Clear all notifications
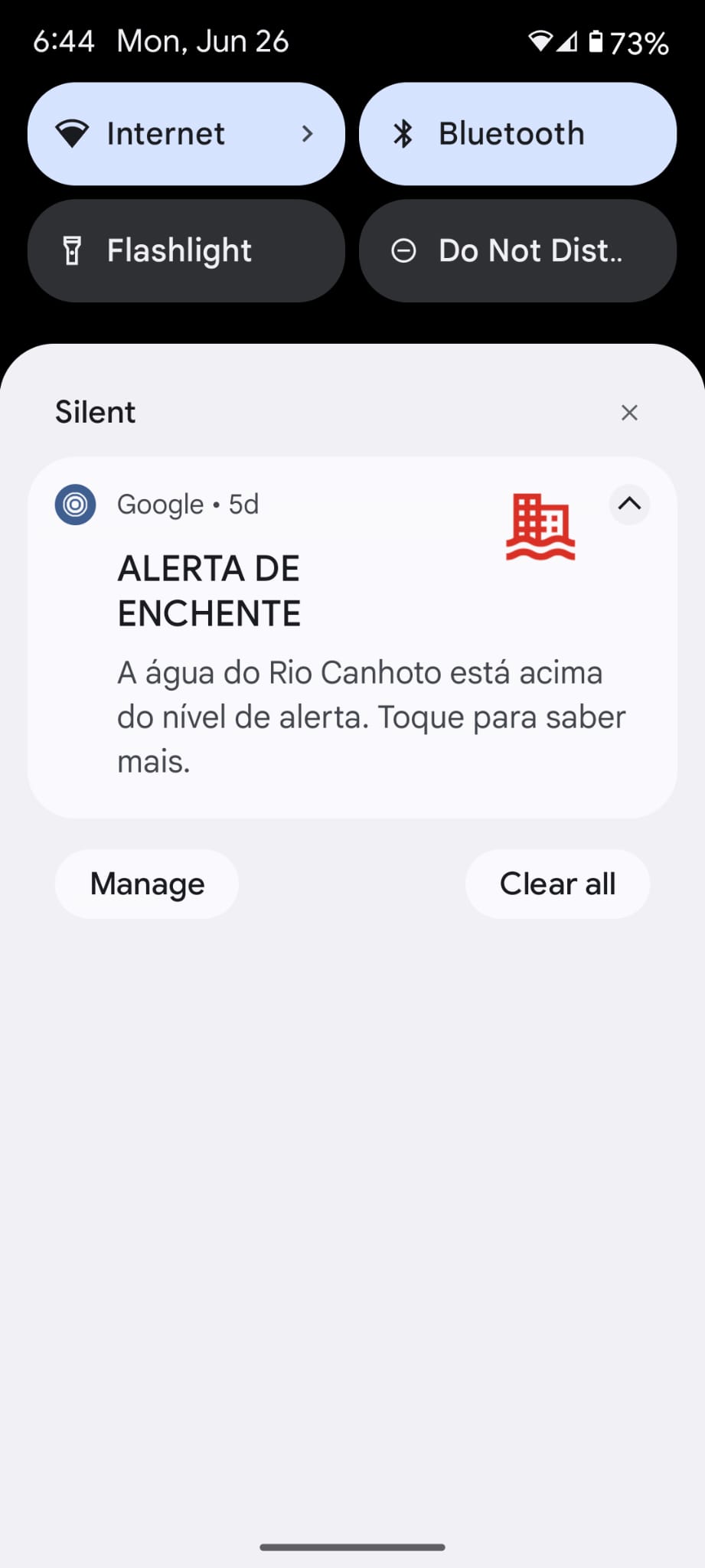The image size is (705, 1568). (x=557, y=884)
